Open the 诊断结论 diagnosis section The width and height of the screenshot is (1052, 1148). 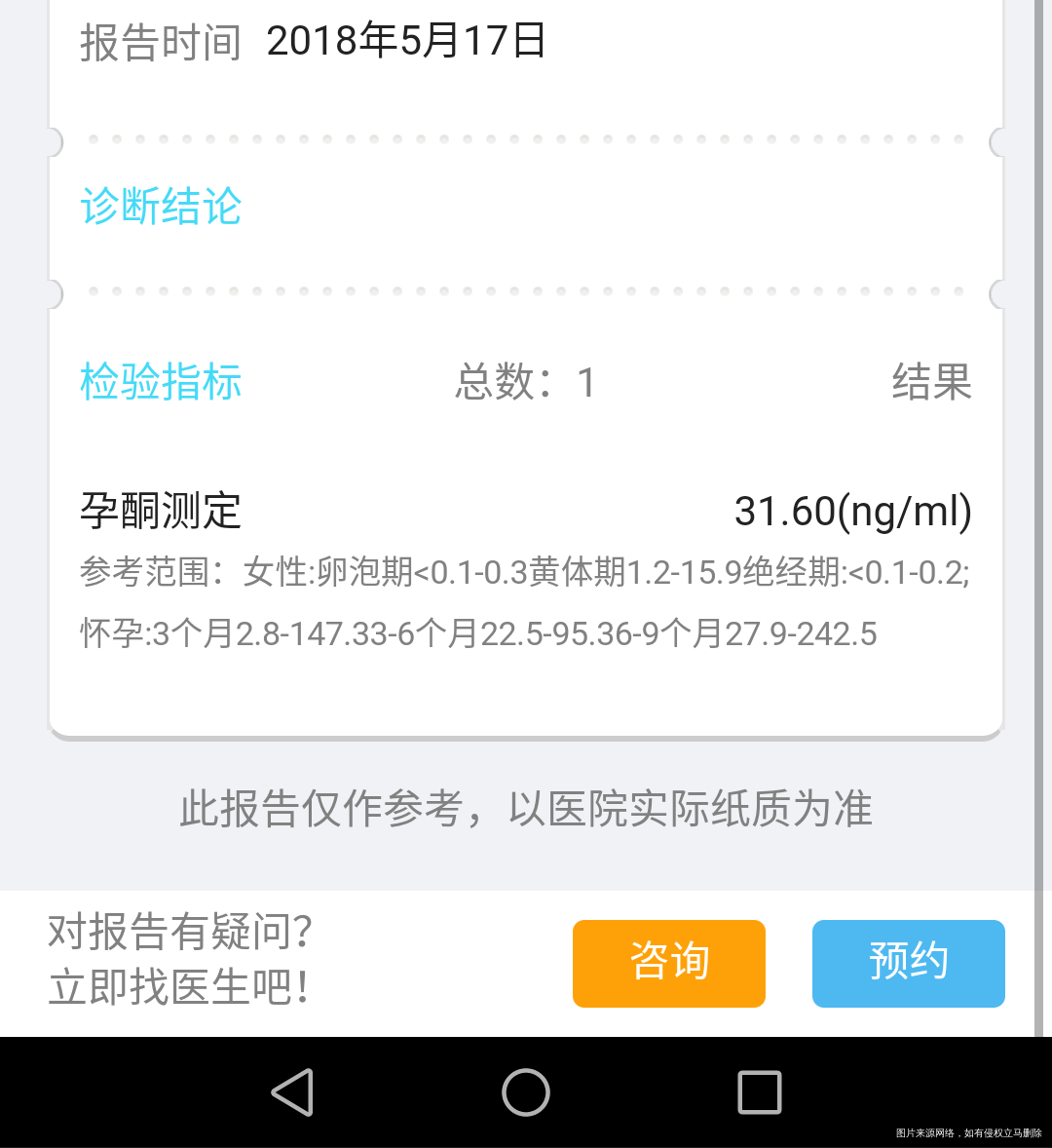point(160,208)
